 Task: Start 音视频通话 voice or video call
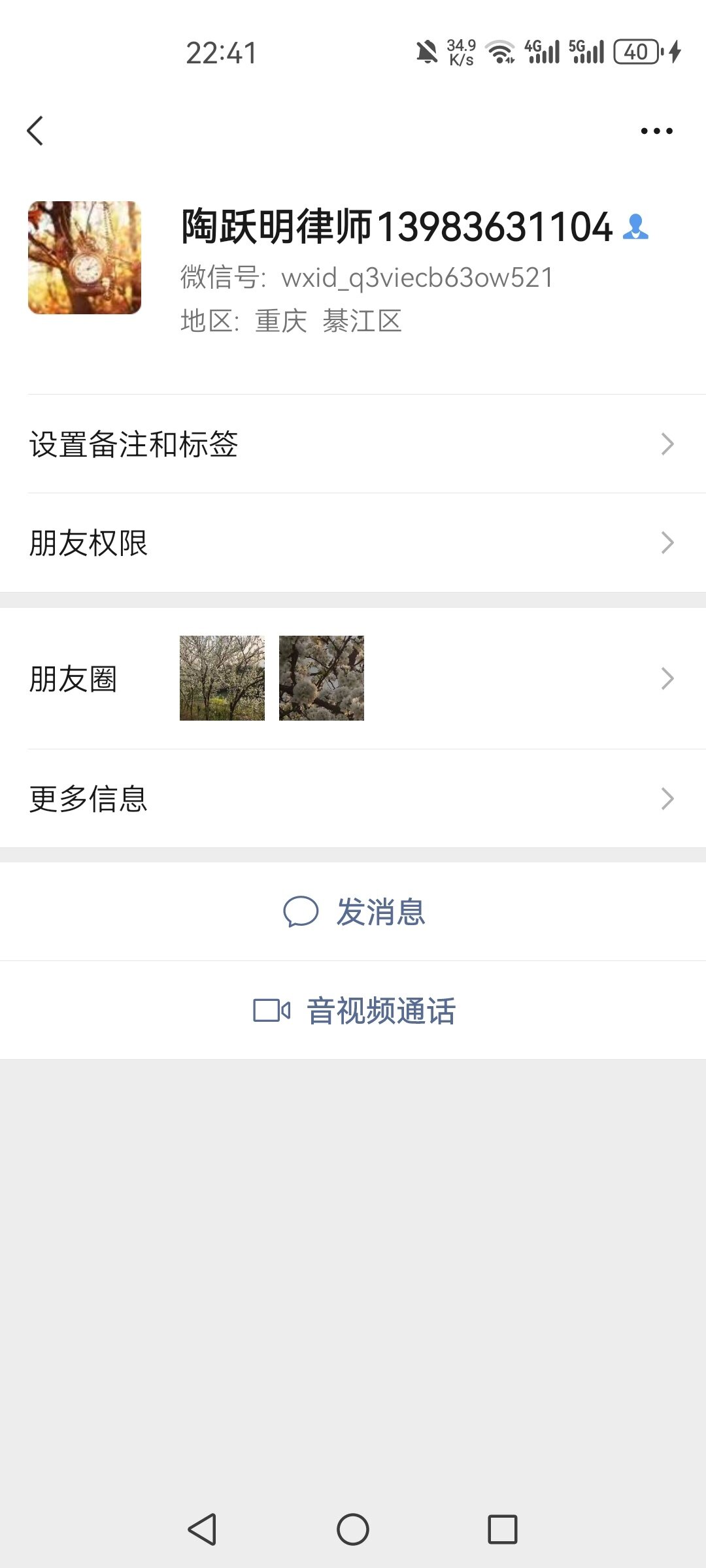pyautogui.click(x=354, y=1011)
